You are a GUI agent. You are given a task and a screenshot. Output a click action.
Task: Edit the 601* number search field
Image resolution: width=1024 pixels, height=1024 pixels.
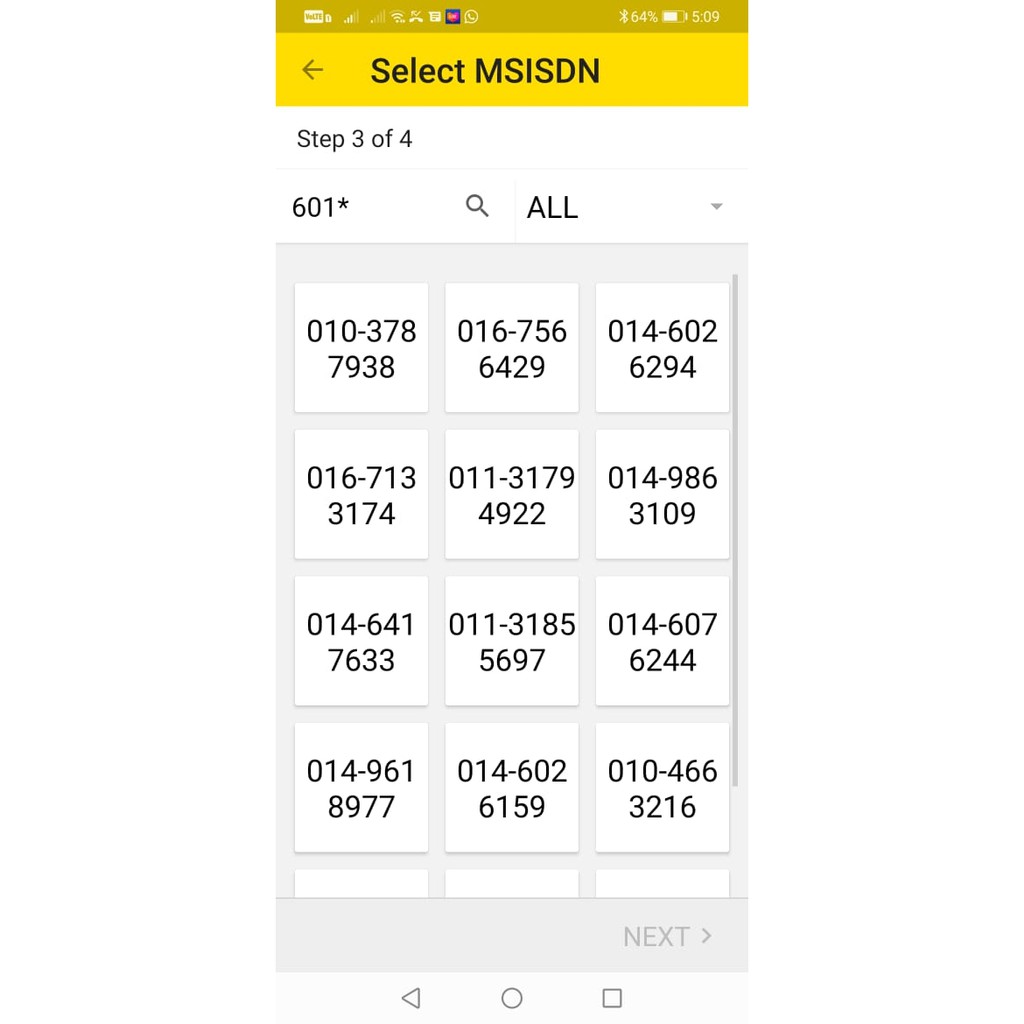[370, 207]
